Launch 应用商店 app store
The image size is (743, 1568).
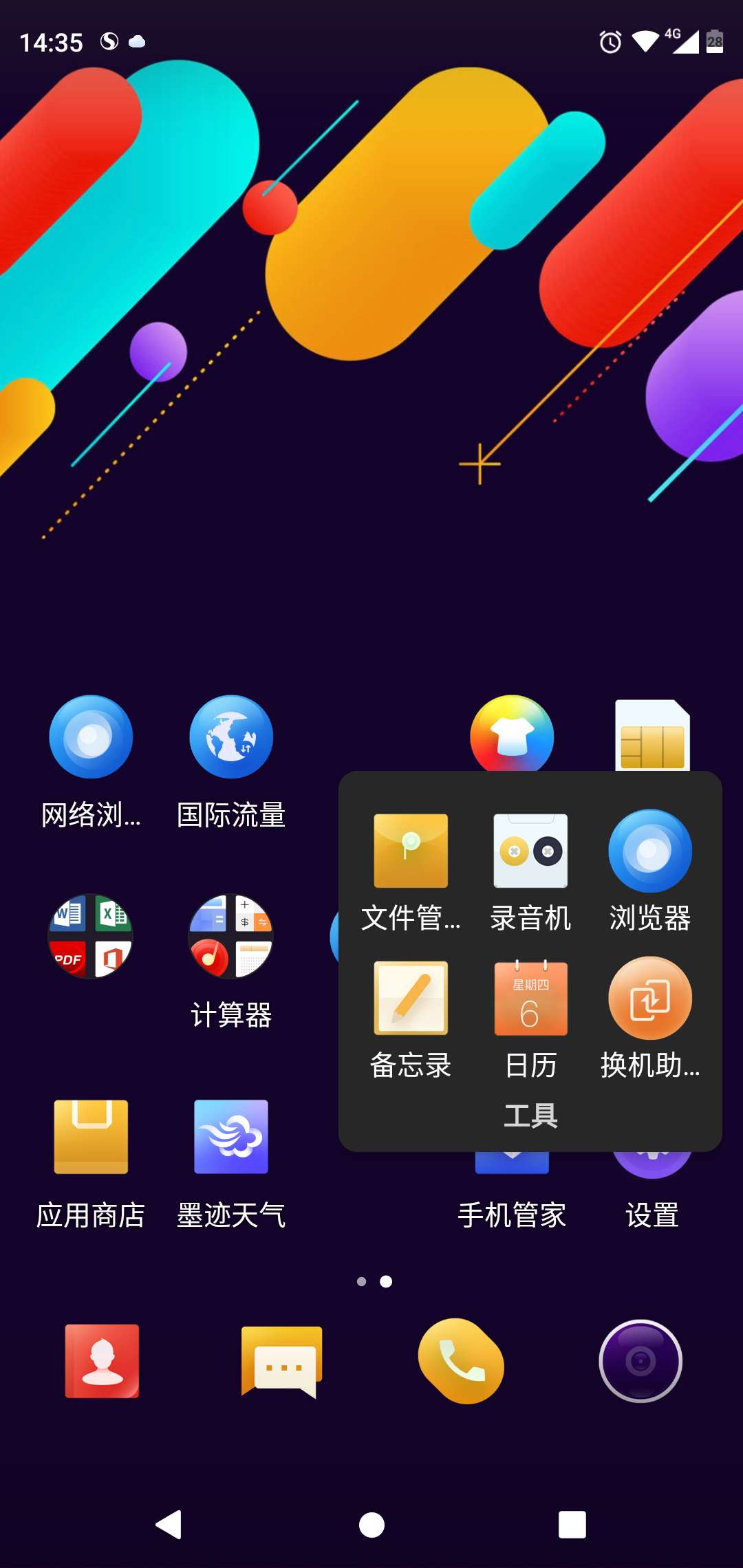[x=91, y=1137]
